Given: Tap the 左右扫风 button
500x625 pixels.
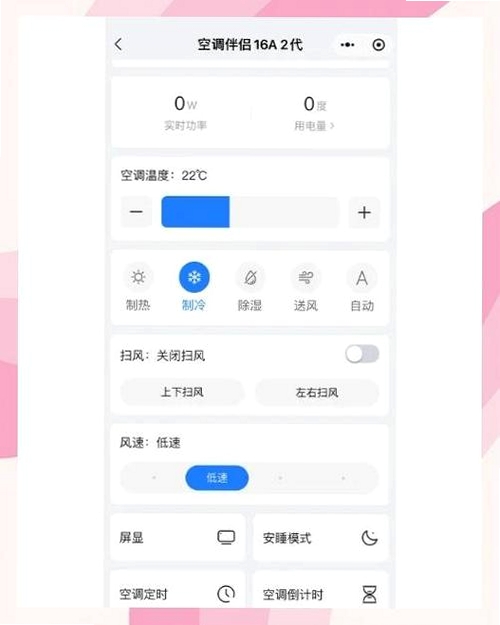Looking at the screenshot, I should (x=317, y=393).
